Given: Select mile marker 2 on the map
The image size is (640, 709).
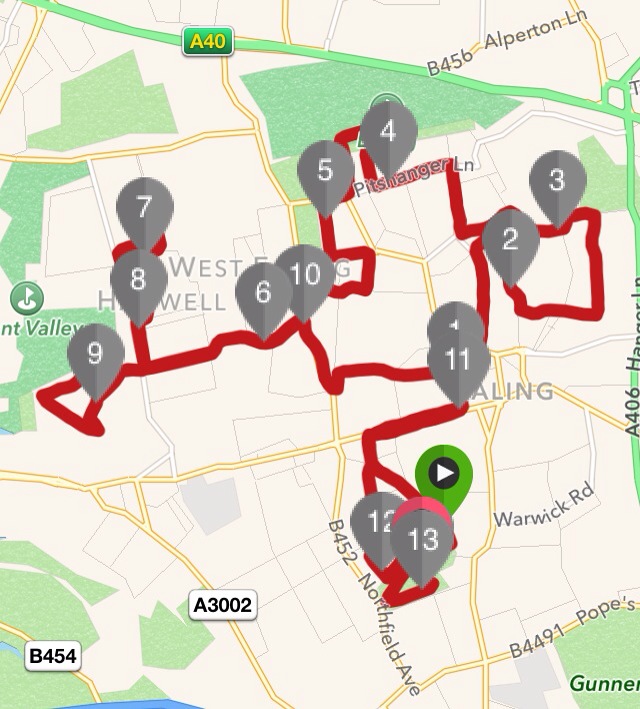Looking at the screenshot, I should point(511,240).
